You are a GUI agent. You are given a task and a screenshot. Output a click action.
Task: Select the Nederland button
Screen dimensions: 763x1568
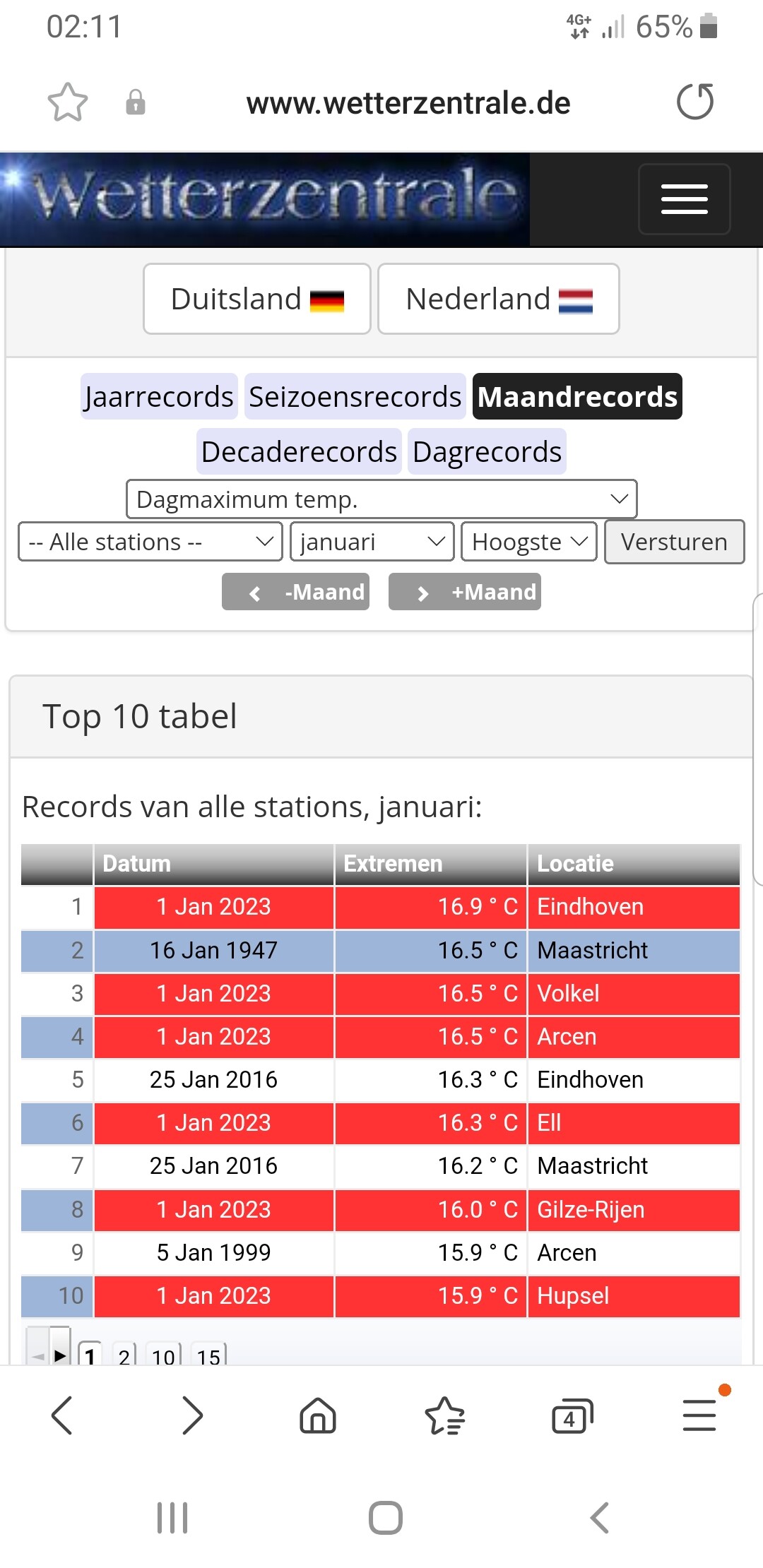click(x=499, y=299)
